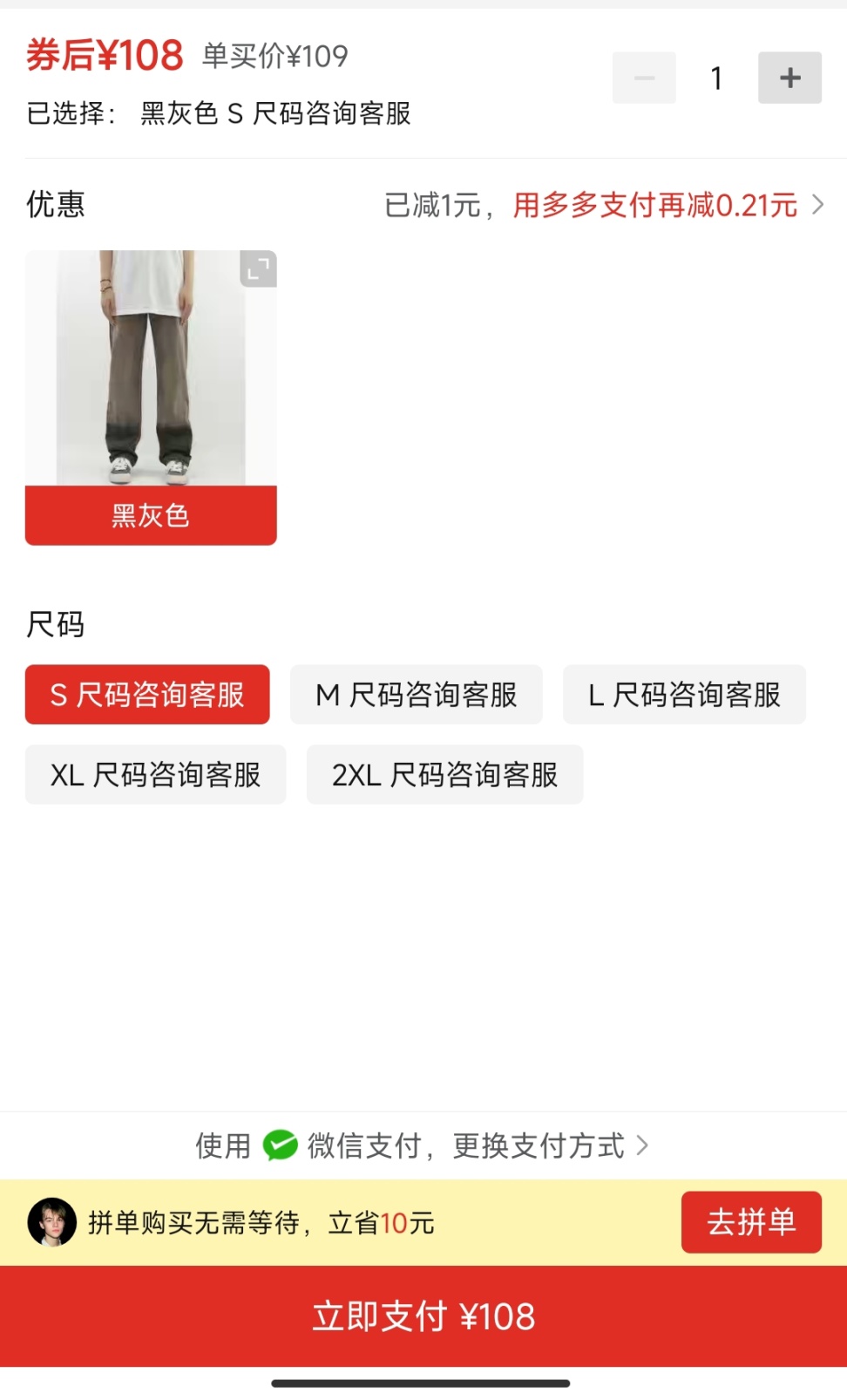Pick size L 尺码咨询客服
The width and height of the screenshot is (847, 1400).
coord(684,695)
